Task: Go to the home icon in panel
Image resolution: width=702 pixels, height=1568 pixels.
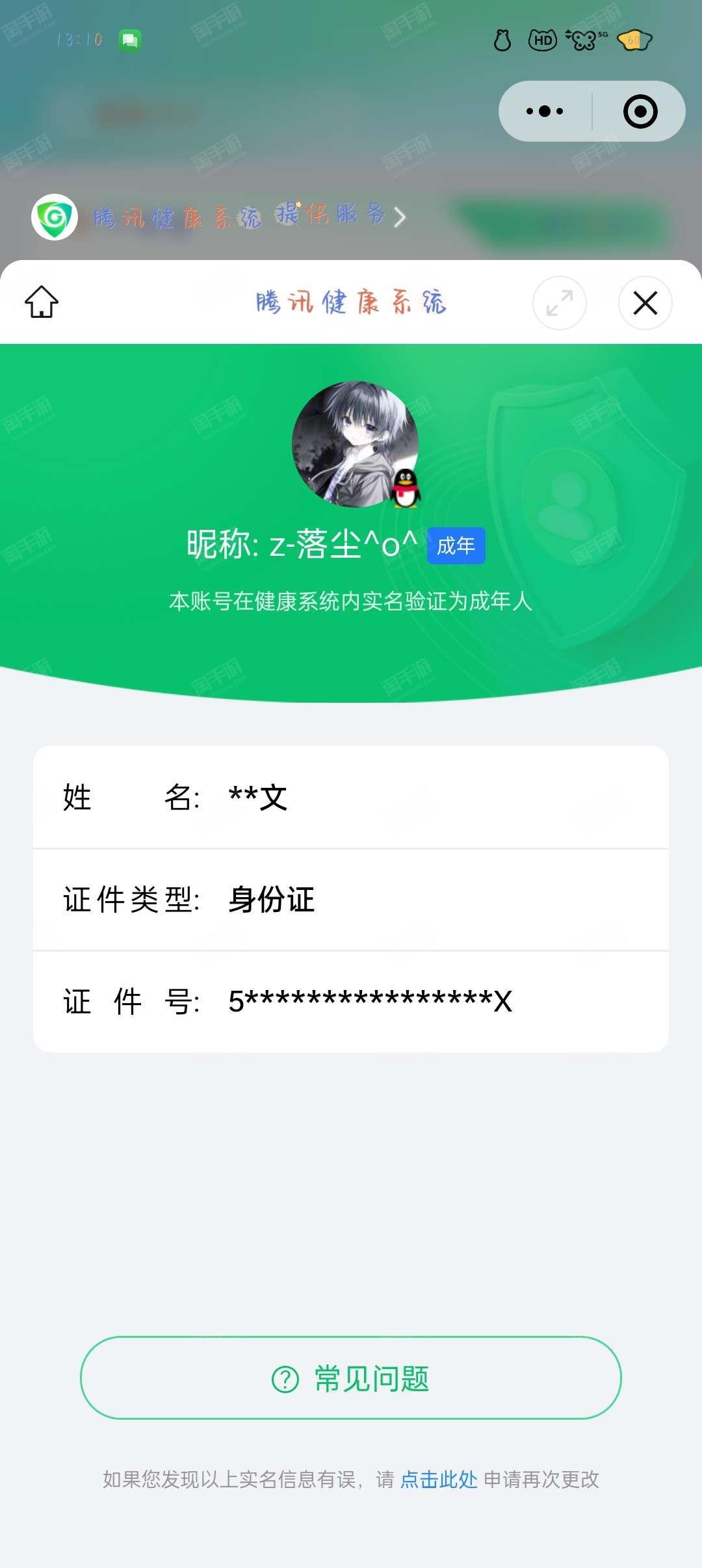Action: point(42,302)
